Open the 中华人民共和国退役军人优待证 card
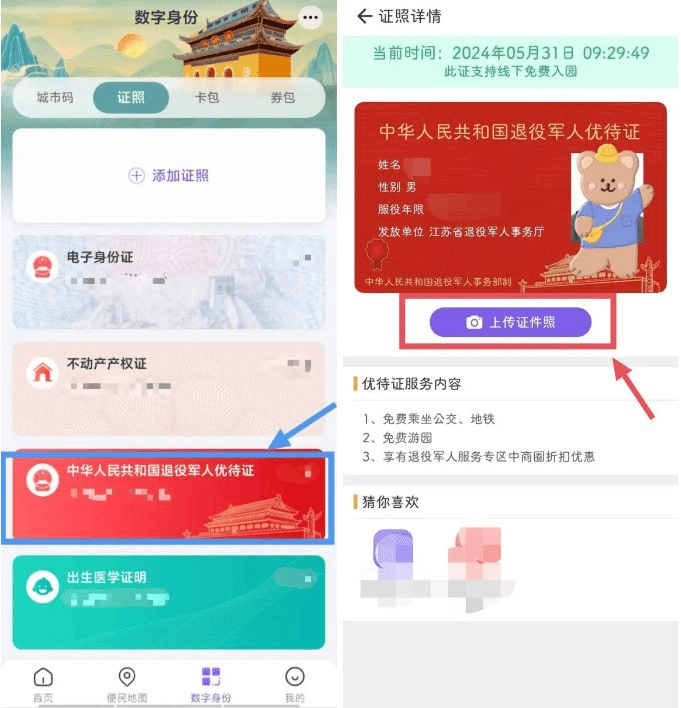The width and height of the screenshot is (681, 708). pos(169,495)
